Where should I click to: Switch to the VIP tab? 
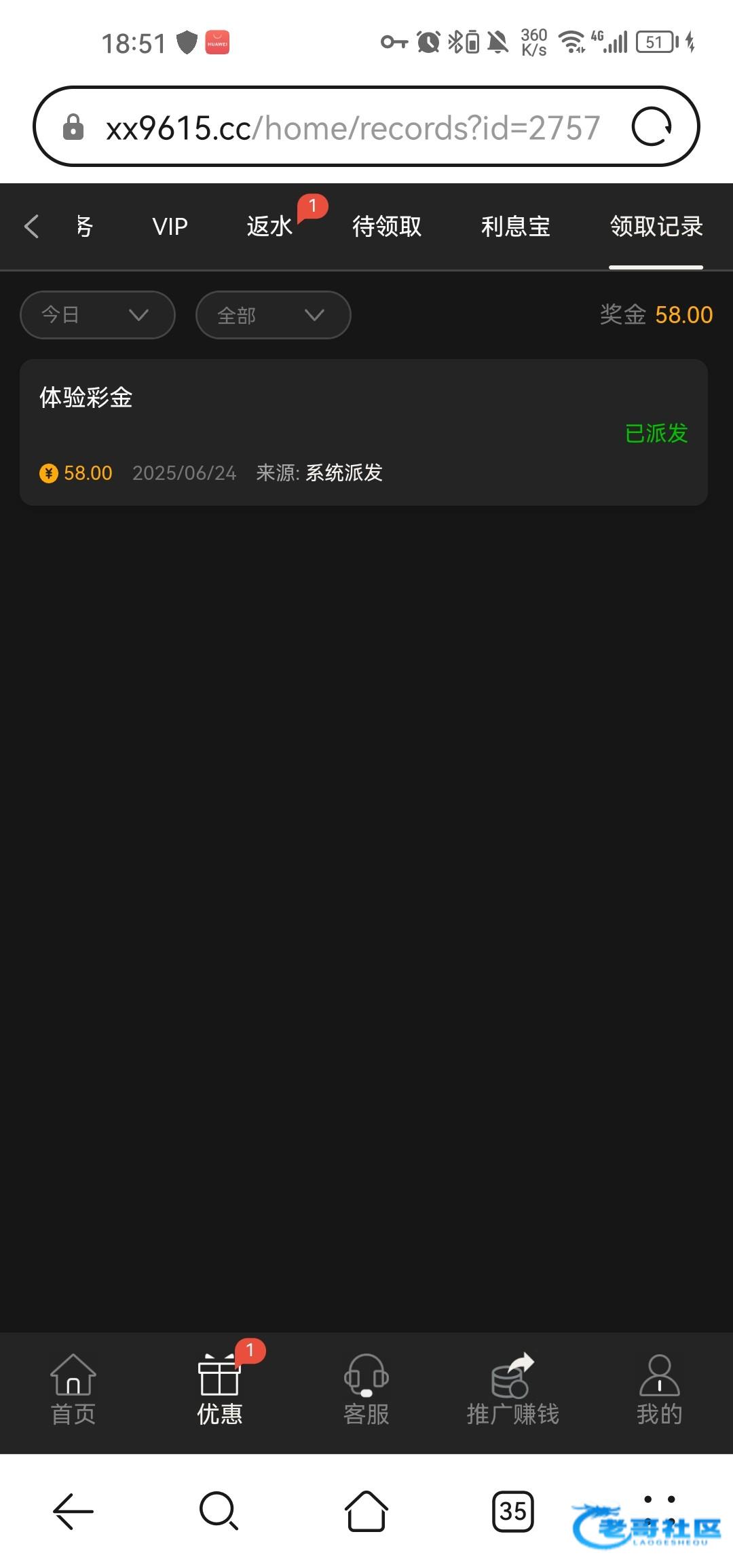[170, 226]
